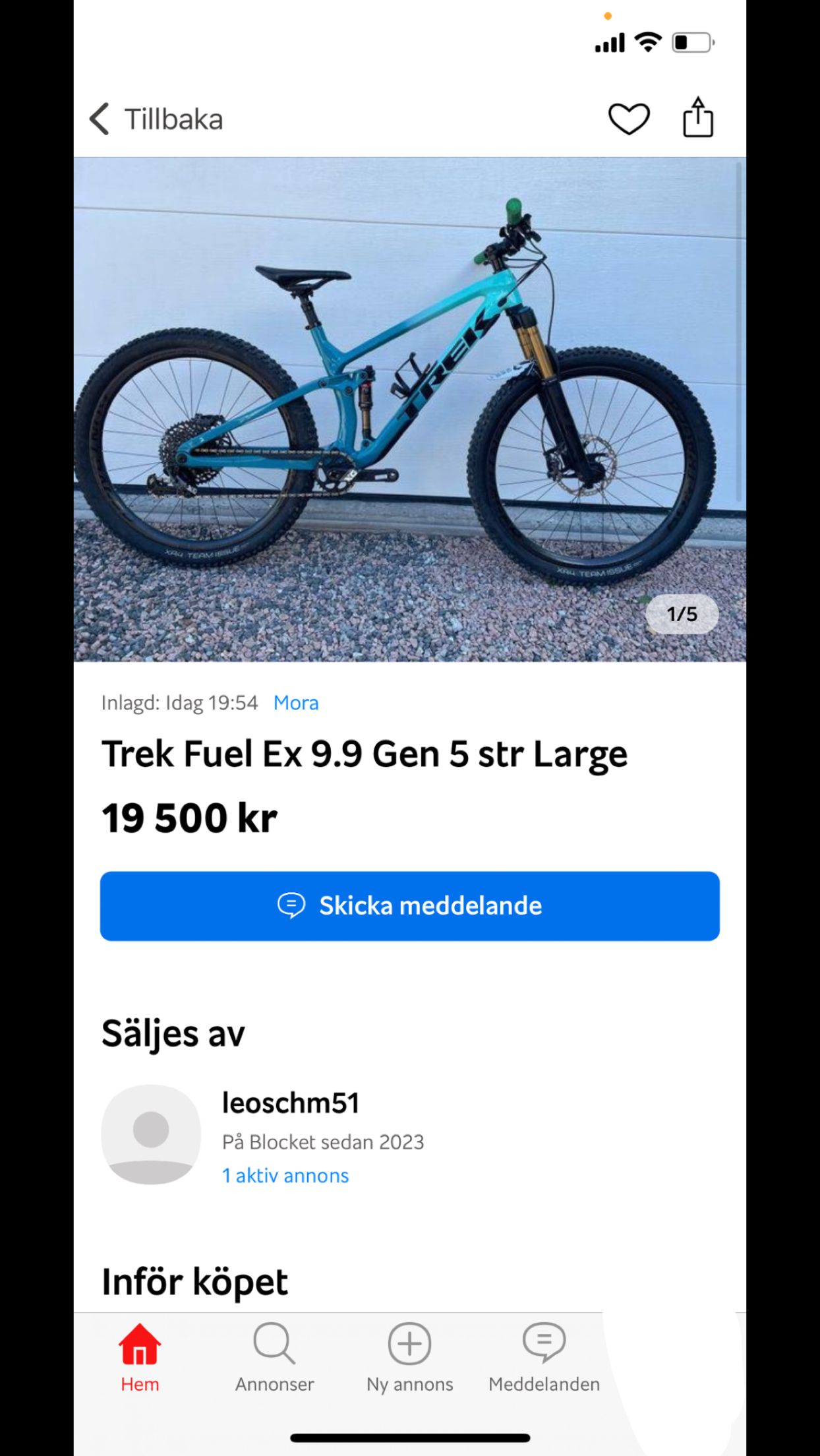Save this listing with the heart icon
This screenshot has height=1456, width=820.
click(x=628, y=119)
